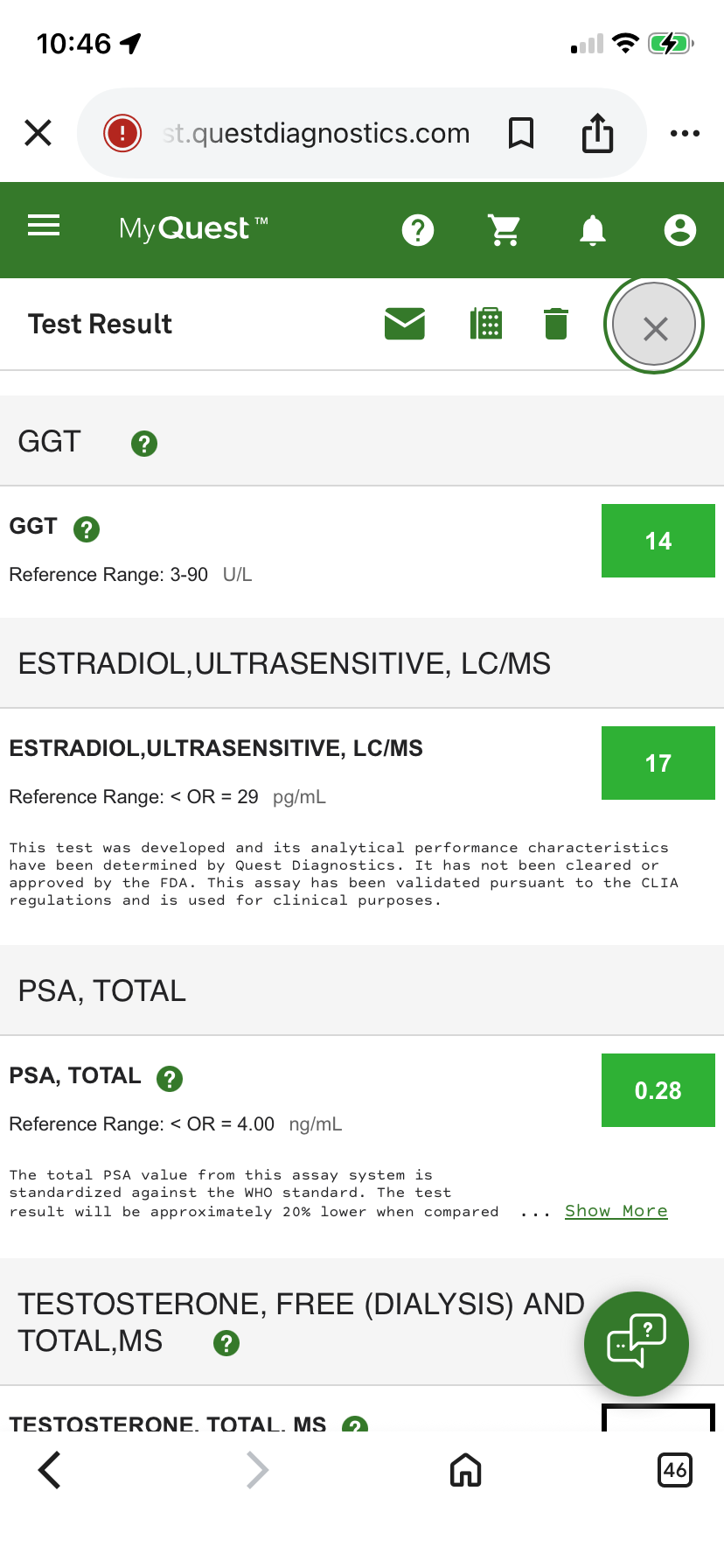The image size is (724, 1568).
Task: Expand PSA note with Show More
Action: pyautogui.click(x=616, y=1211)
